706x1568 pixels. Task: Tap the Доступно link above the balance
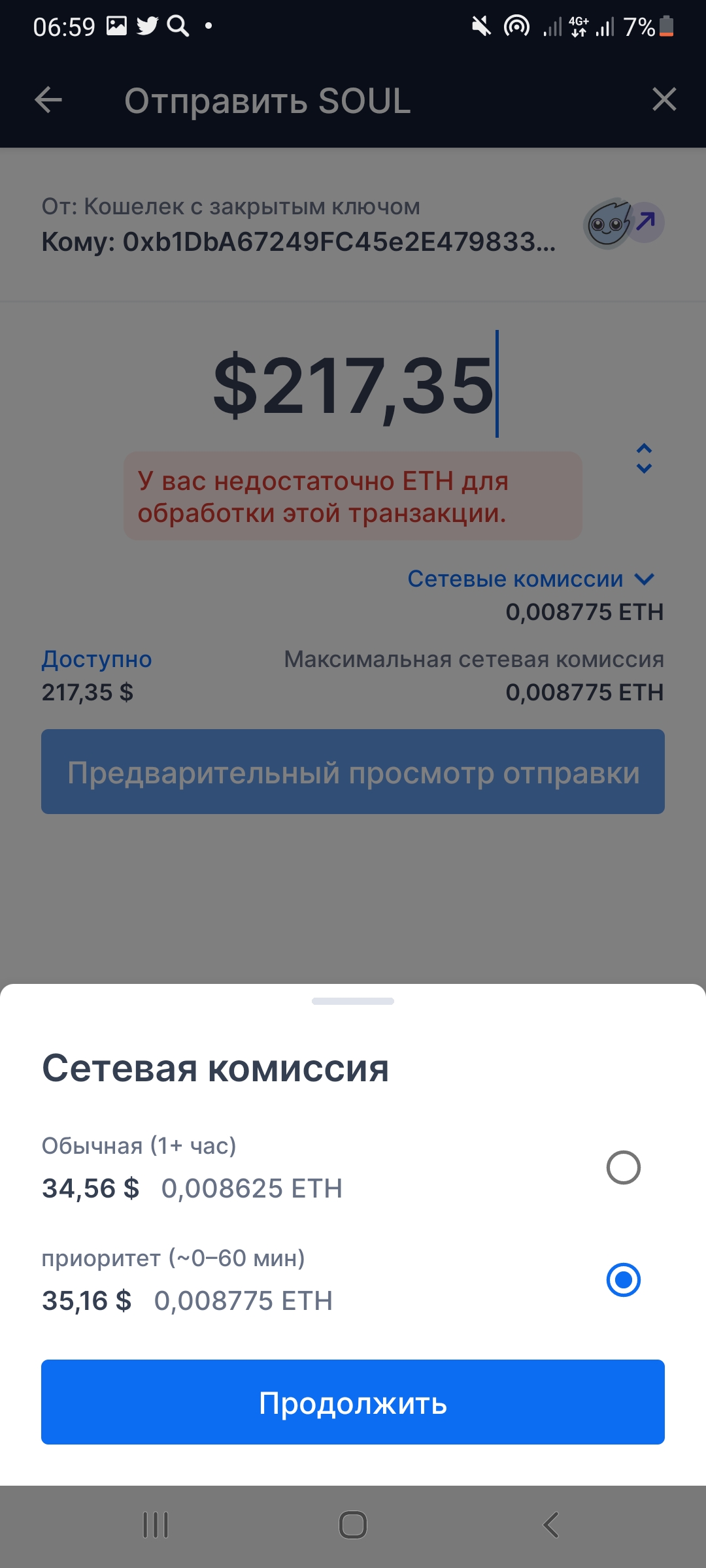click(x=95, y=659)
